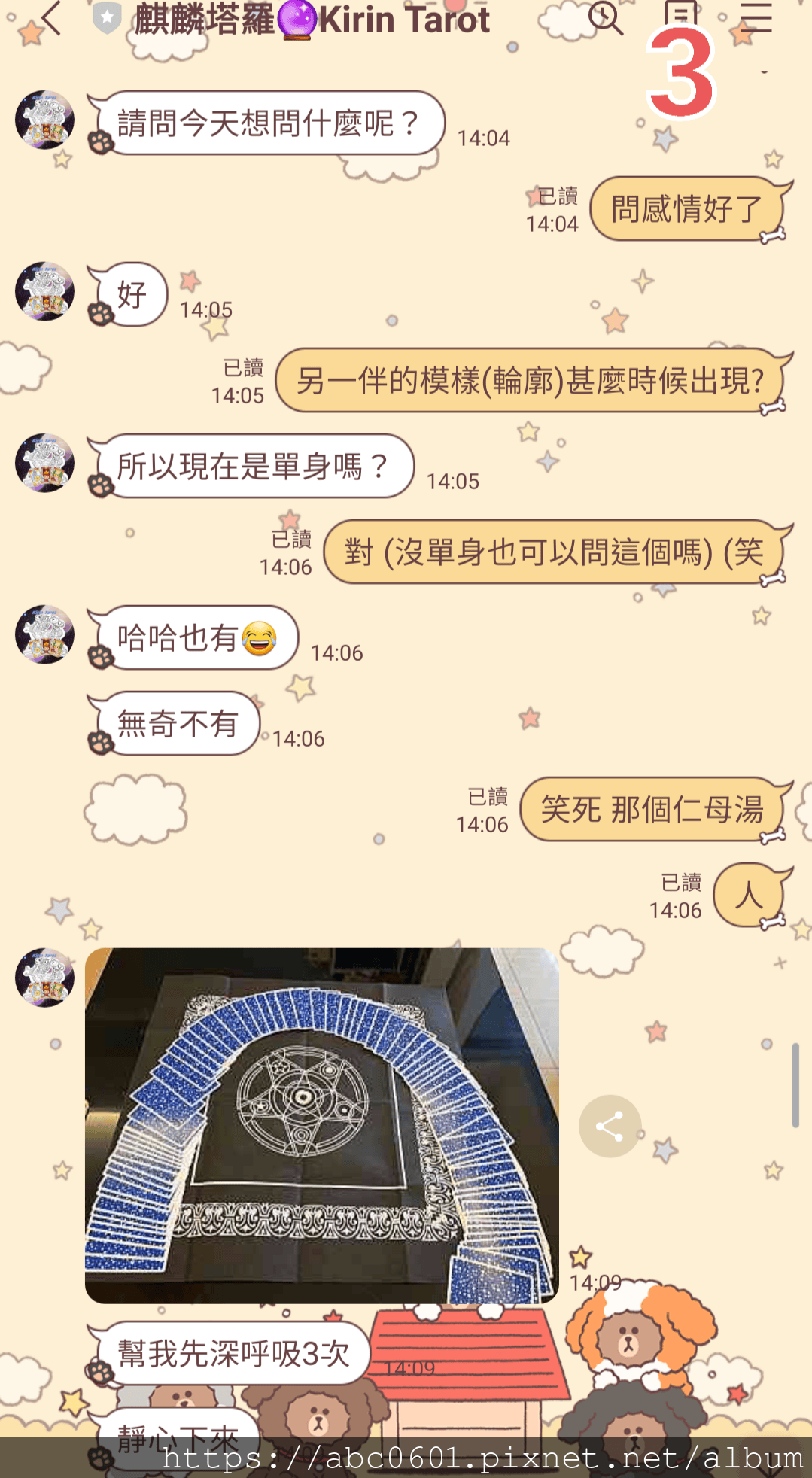
Task: Share the tarot card photo
Action: 610,1127
